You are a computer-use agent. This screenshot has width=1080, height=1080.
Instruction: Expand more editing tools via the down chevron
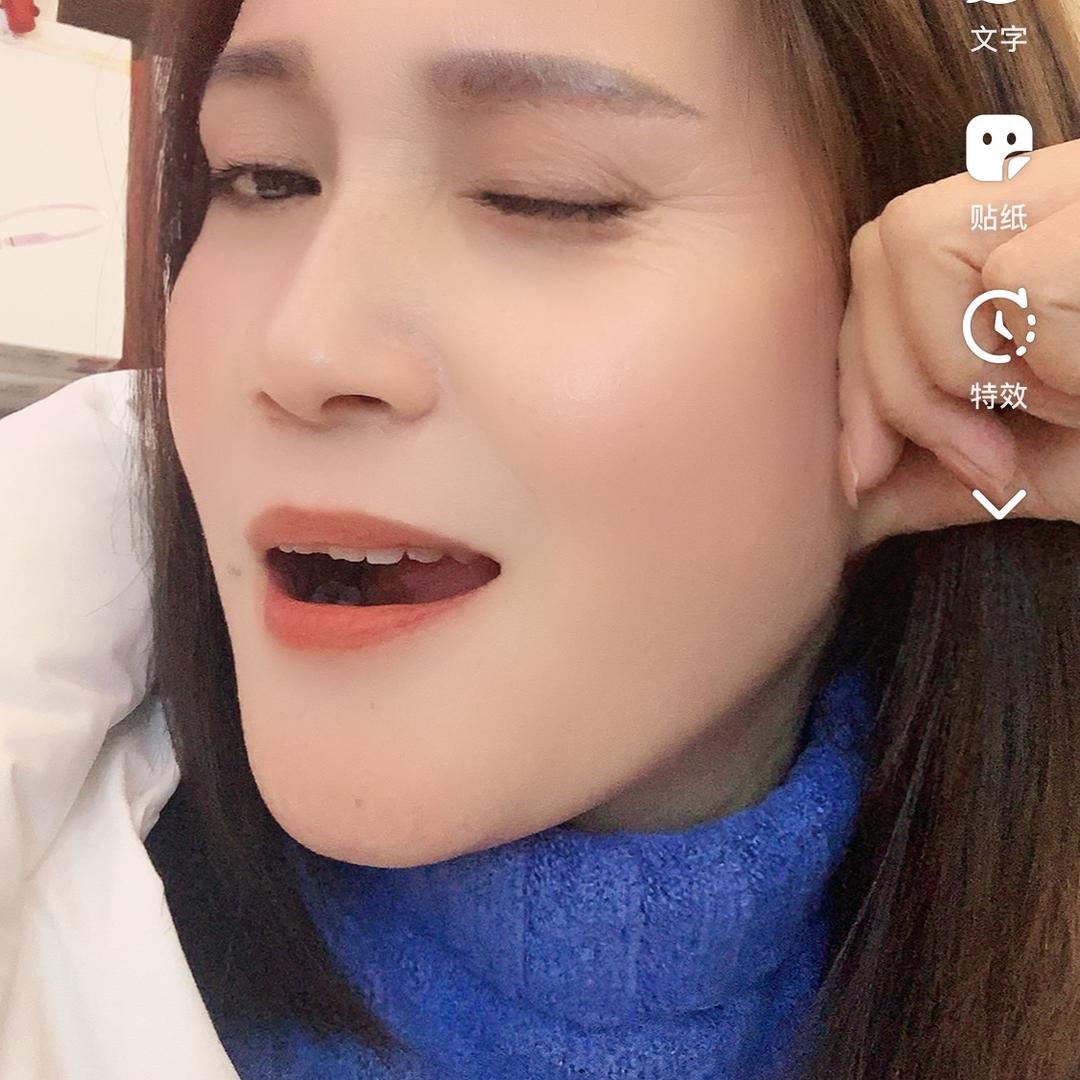(x=999, y=503)
